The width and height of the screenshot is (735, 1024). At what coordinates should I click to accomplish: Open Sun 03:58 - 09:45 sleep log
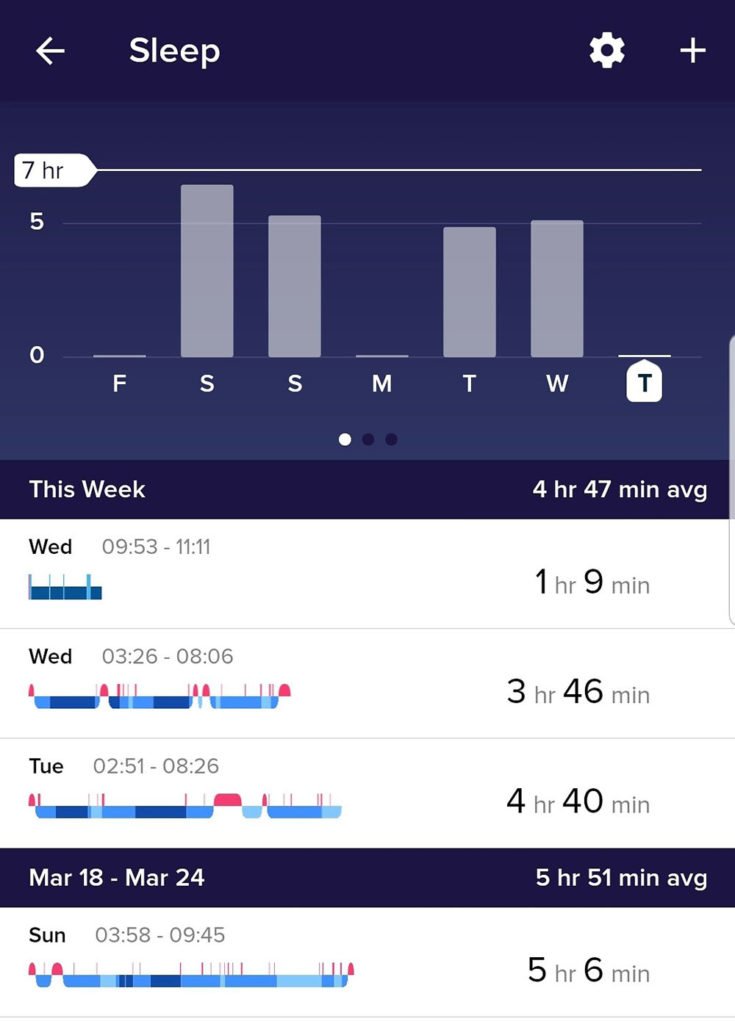[367, 962]
